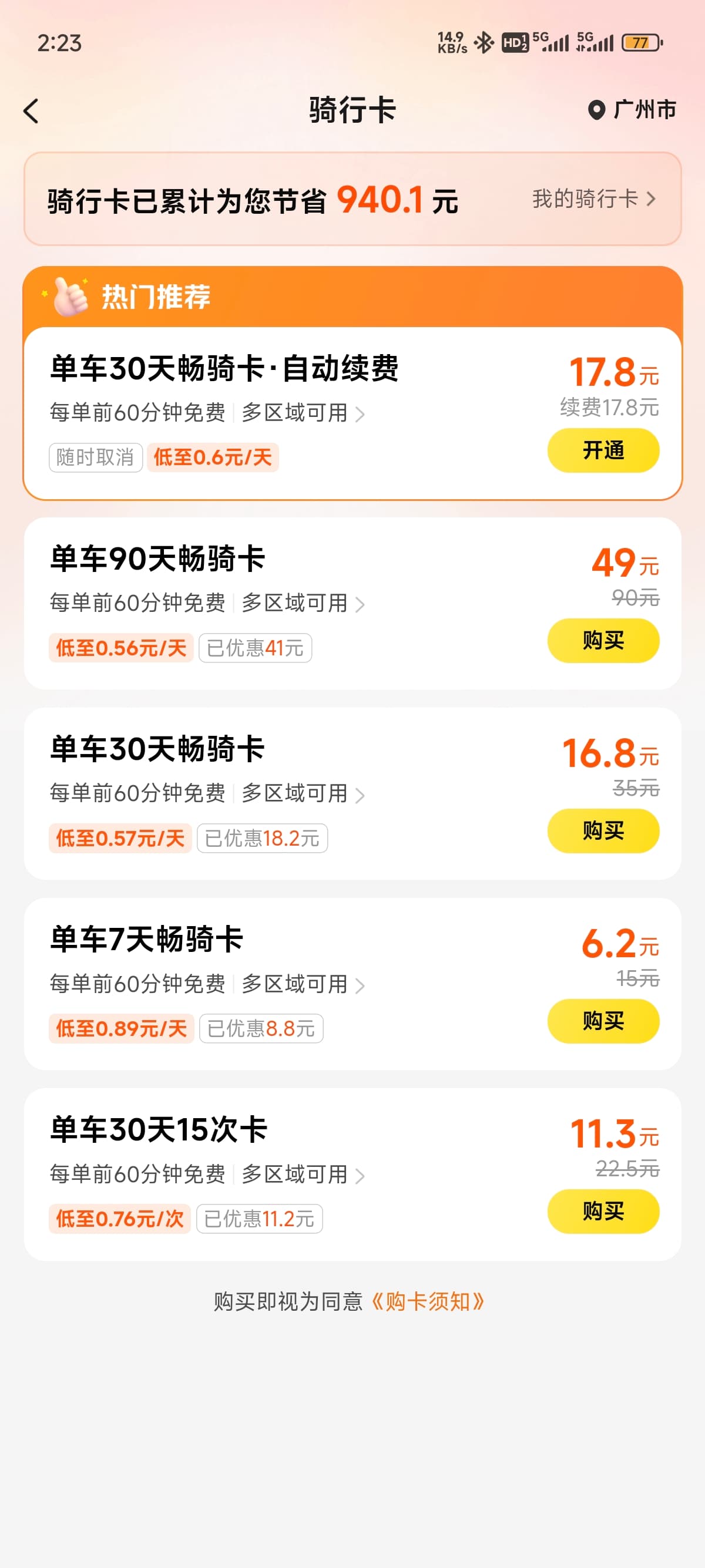View 多区域可用 details for the auto-renew card
Screen dimensions: 705x1568
click(303, 413)
